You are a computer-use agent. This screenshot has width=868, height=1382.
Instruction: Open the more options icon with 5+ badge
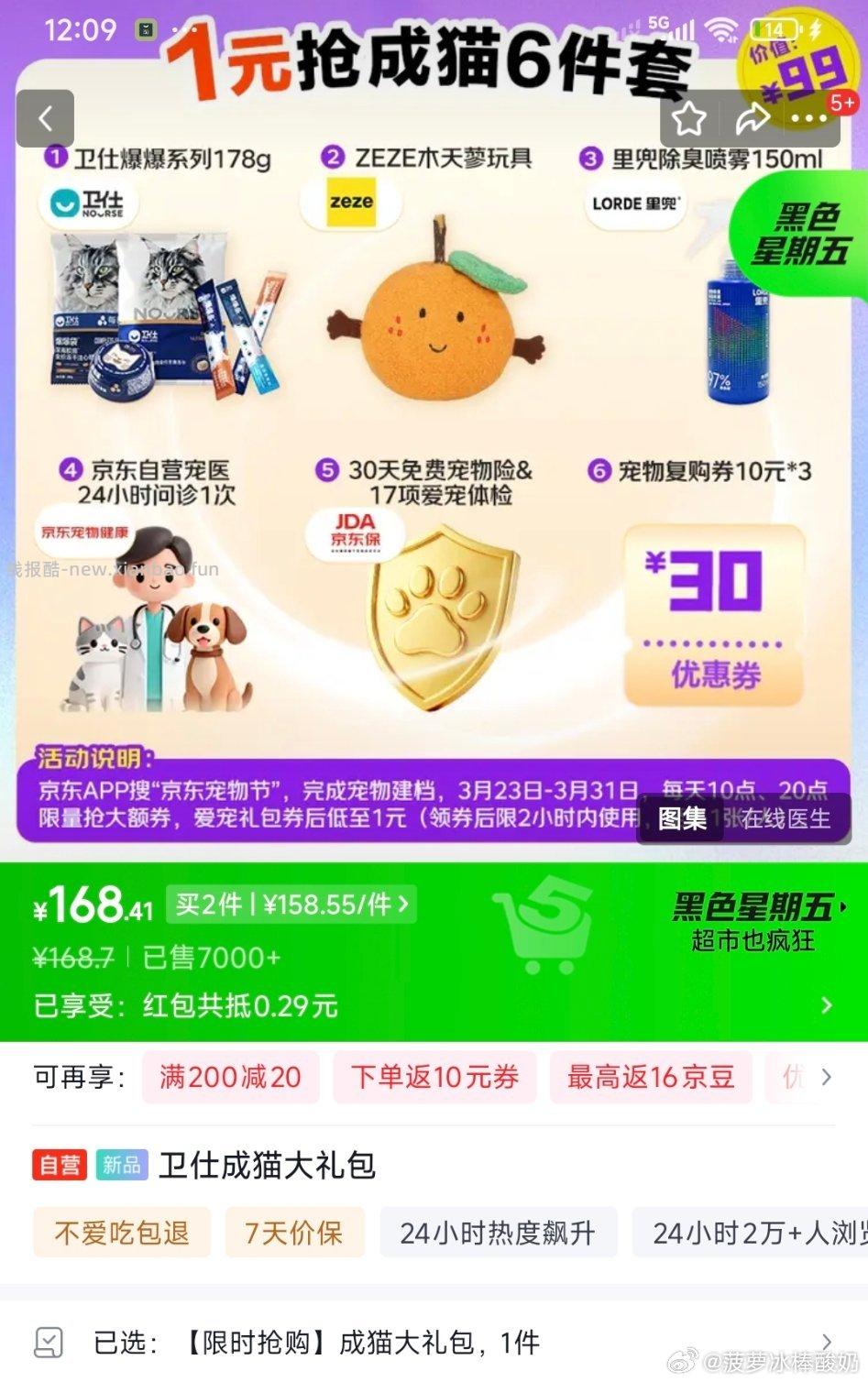(808, 118)
